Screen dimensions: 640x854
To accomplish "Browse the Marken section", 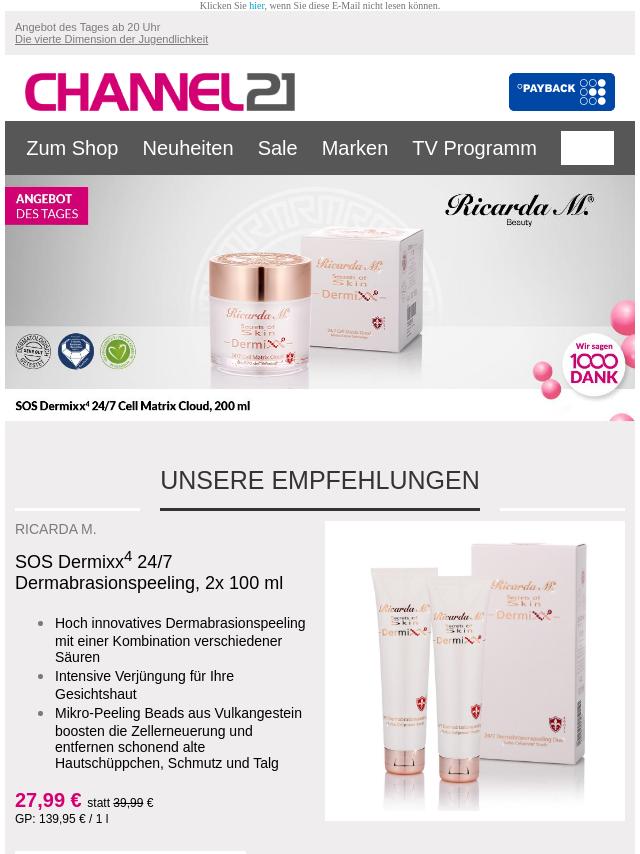I will click(354, 148).
